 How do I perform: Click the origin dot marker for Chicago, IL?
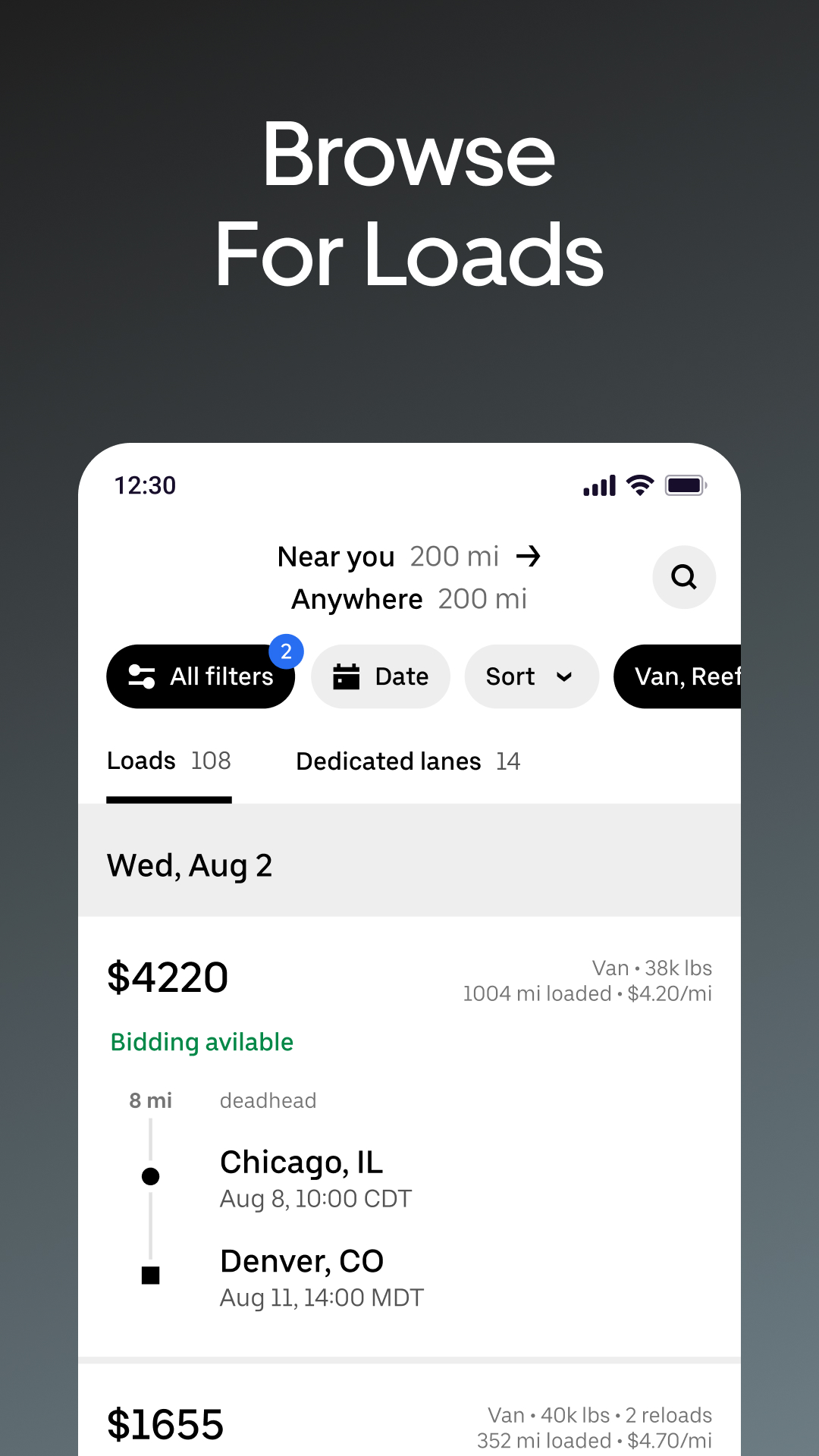(150, 1176)
